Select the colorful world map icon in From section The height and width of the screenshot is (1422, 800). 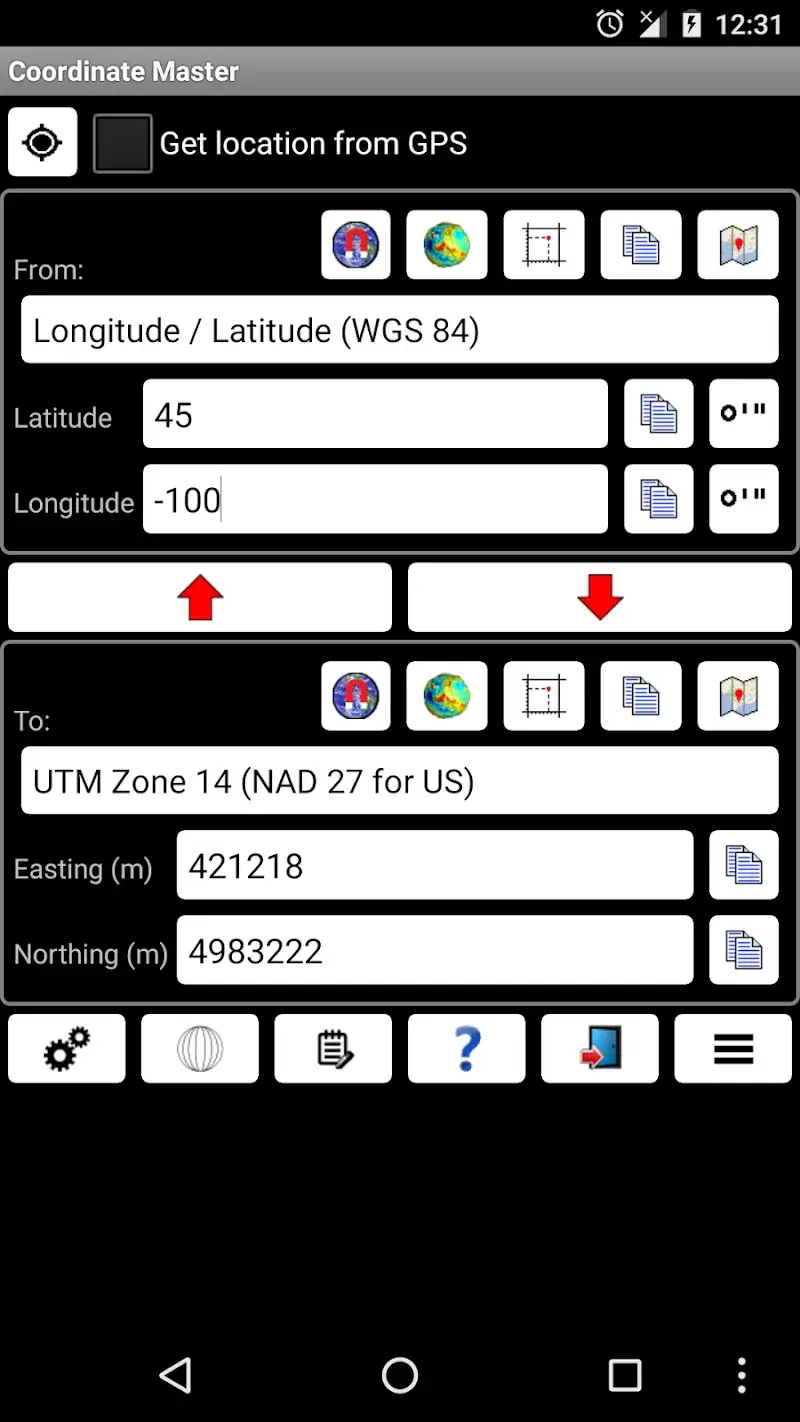coord(446,245)
